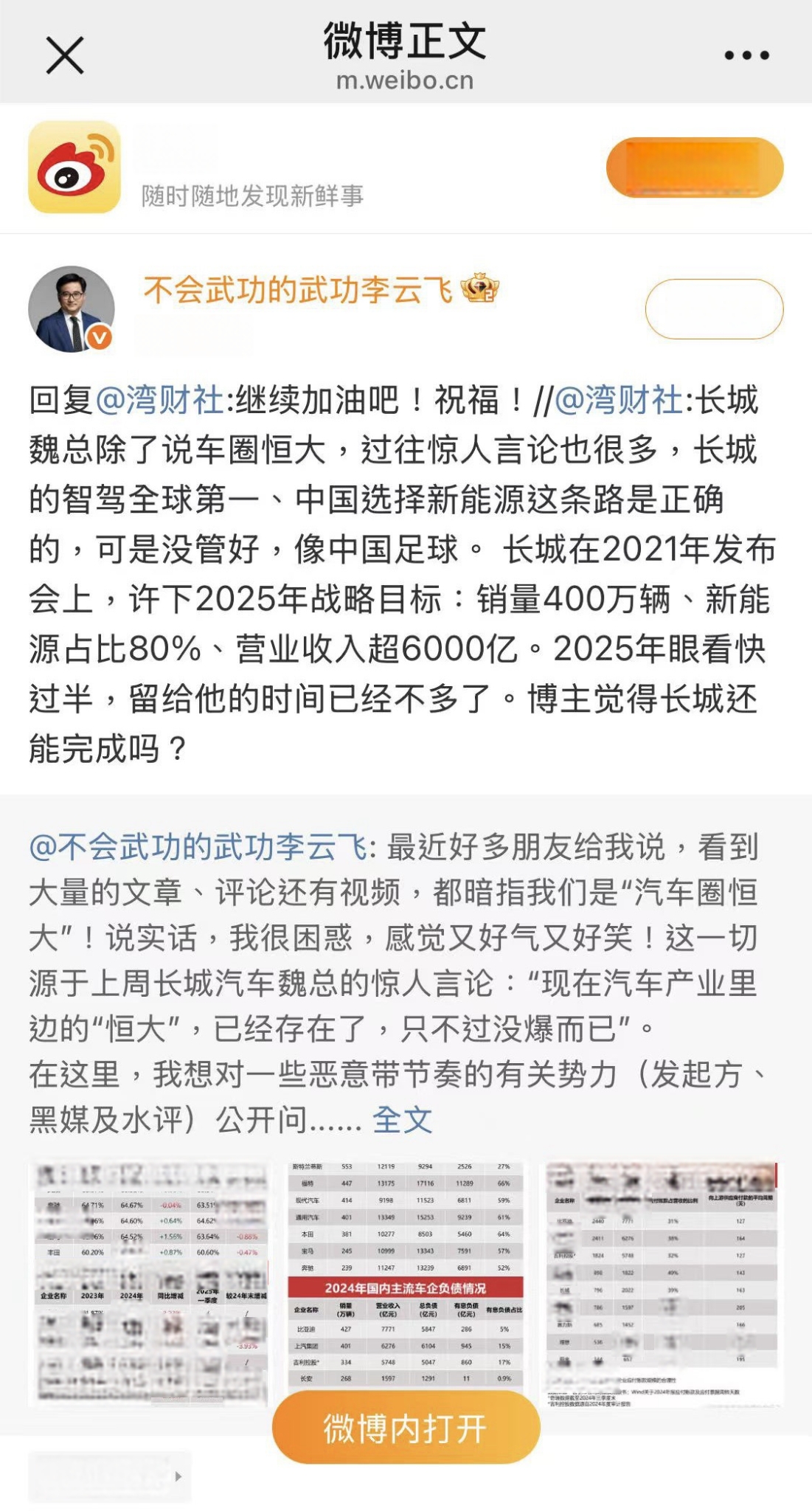Screen dimensions: 812x1511
Task: Tap the orange button in Weibo banner
Action: click(694, 168)
